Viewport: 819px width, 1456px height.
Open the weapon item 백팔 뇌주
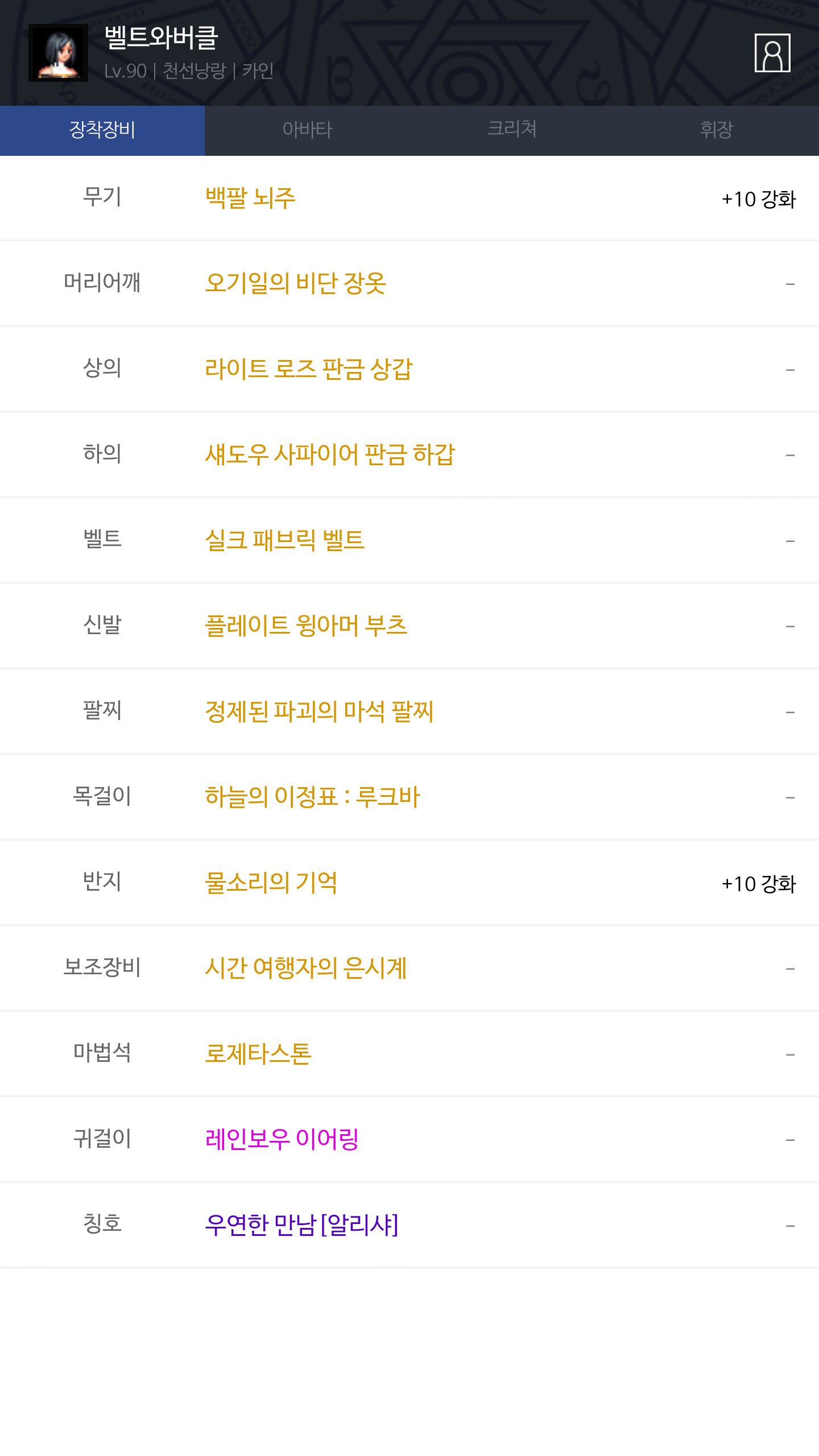point(250,198)
